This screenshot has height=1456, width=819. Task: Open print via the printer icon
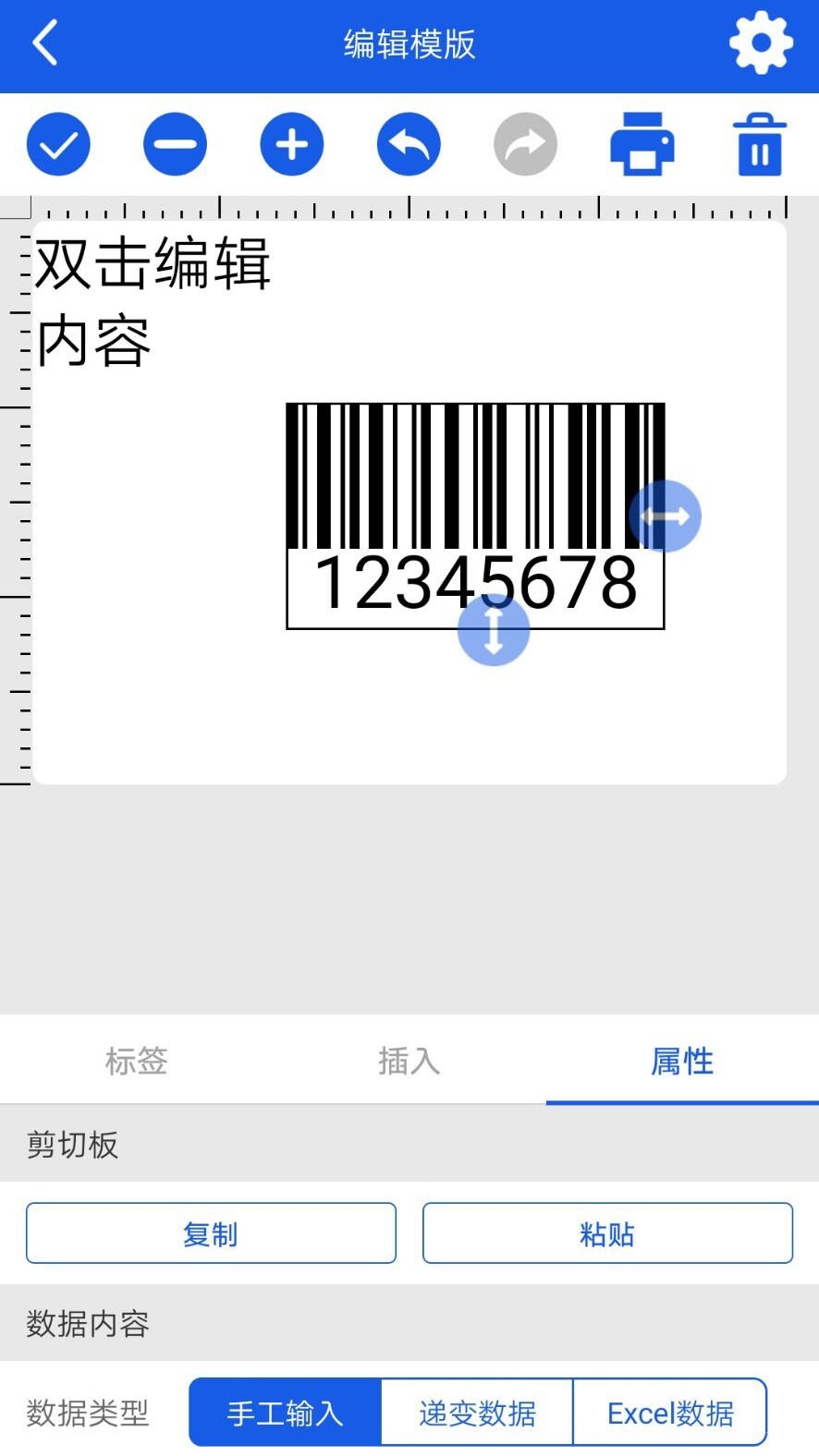click(642, 144)
